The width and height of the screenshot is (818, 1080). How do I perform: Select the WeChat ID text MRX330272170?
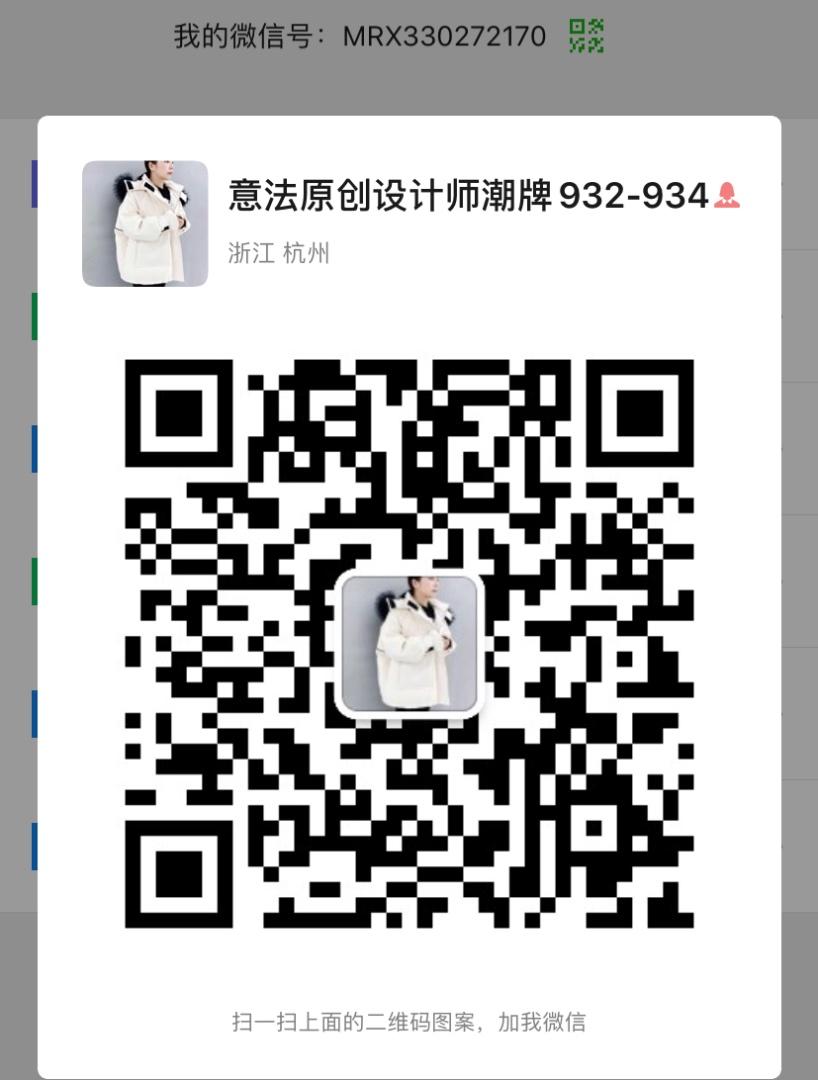[x=443, y=37]
